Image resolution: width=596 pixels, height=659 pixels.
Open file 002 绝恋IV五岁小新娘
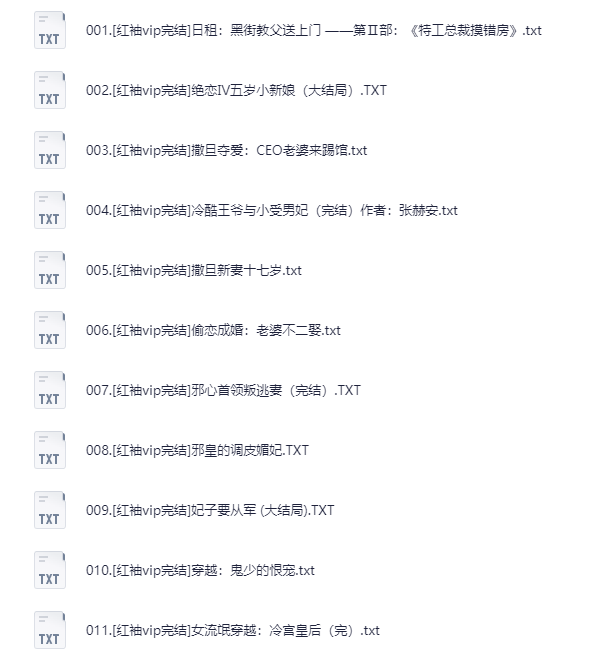236,90
